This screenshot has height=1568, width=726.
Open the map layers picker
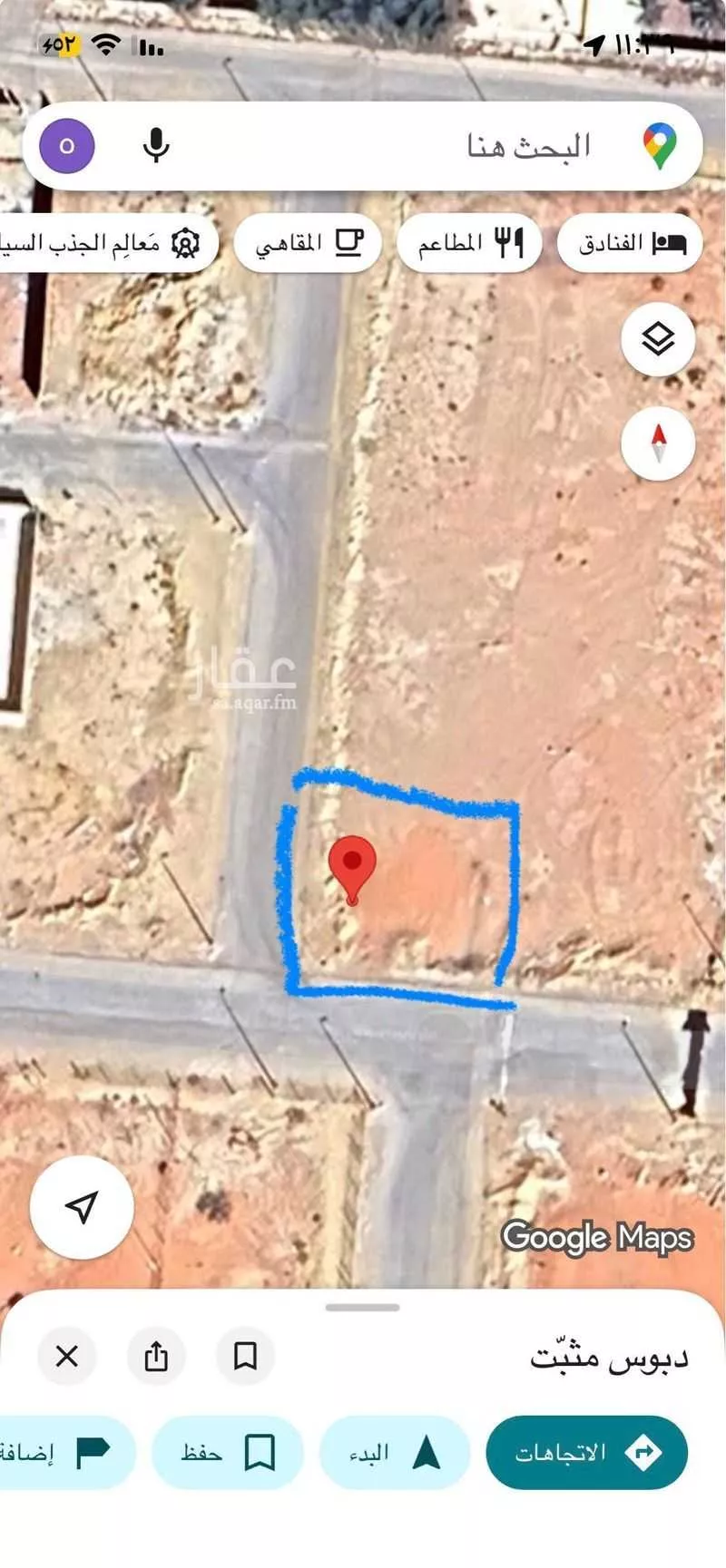click(657, 338)
